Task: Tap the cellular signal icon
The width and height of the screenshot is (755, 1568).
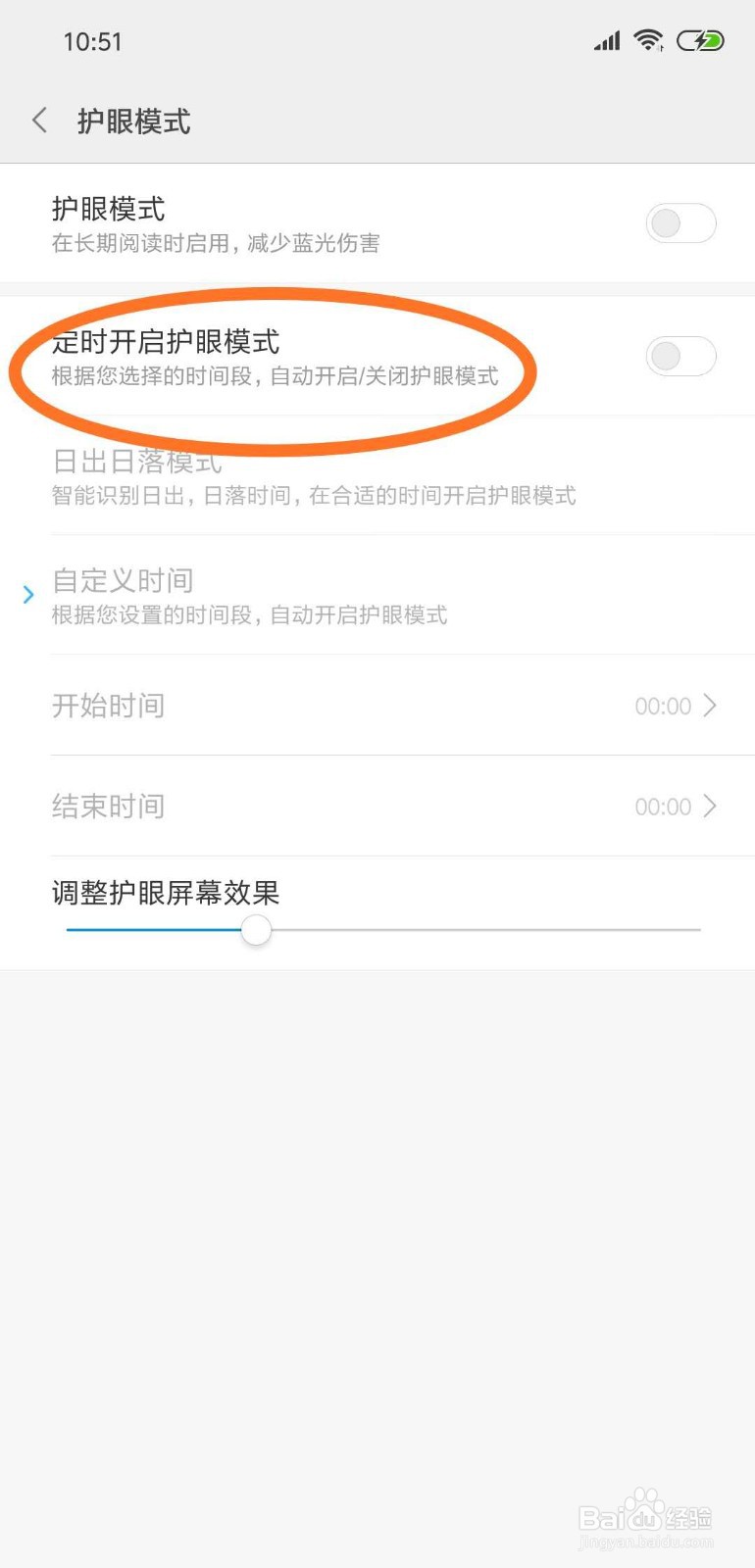Action: tap(605, 40)
